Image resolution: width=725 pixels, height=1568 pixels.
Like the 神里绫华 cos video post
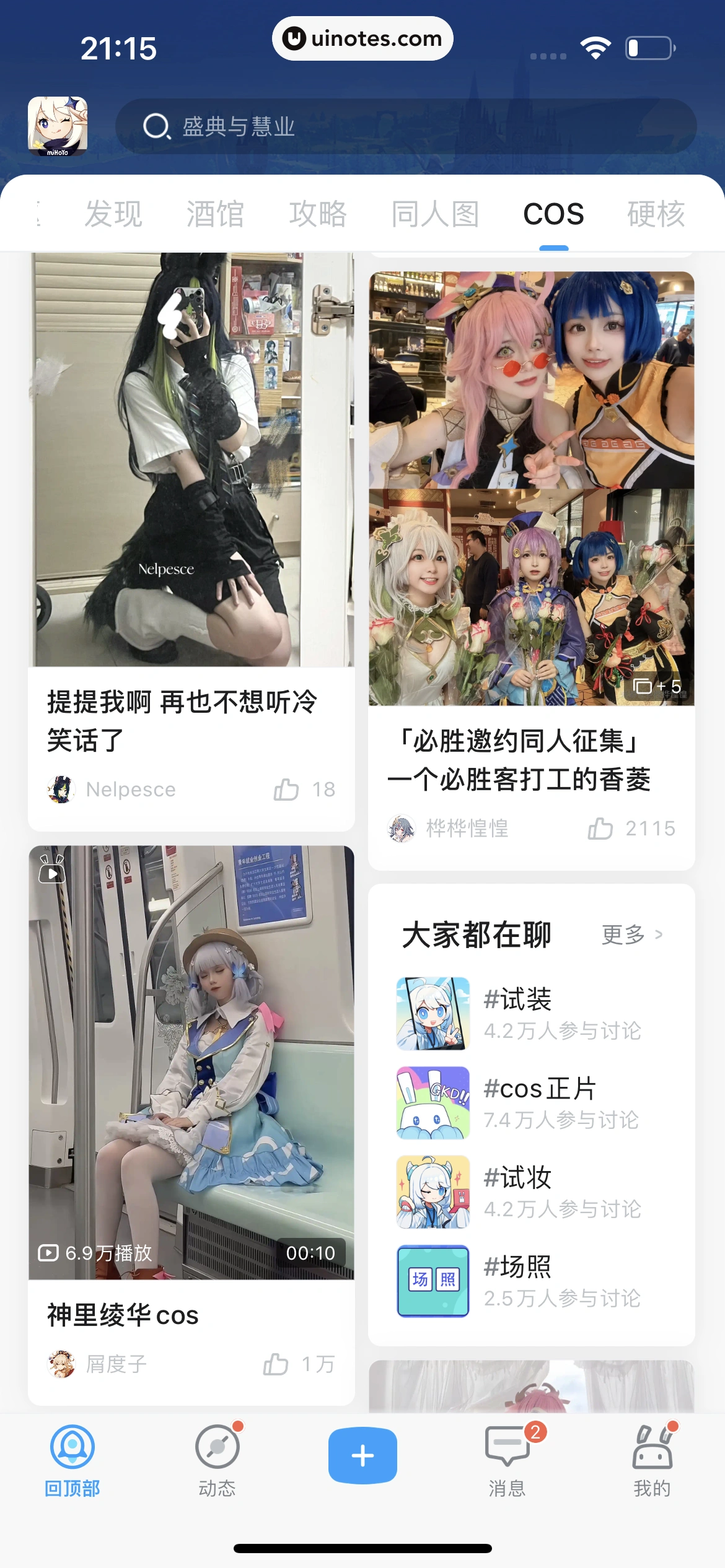(x=277, y=1363)
